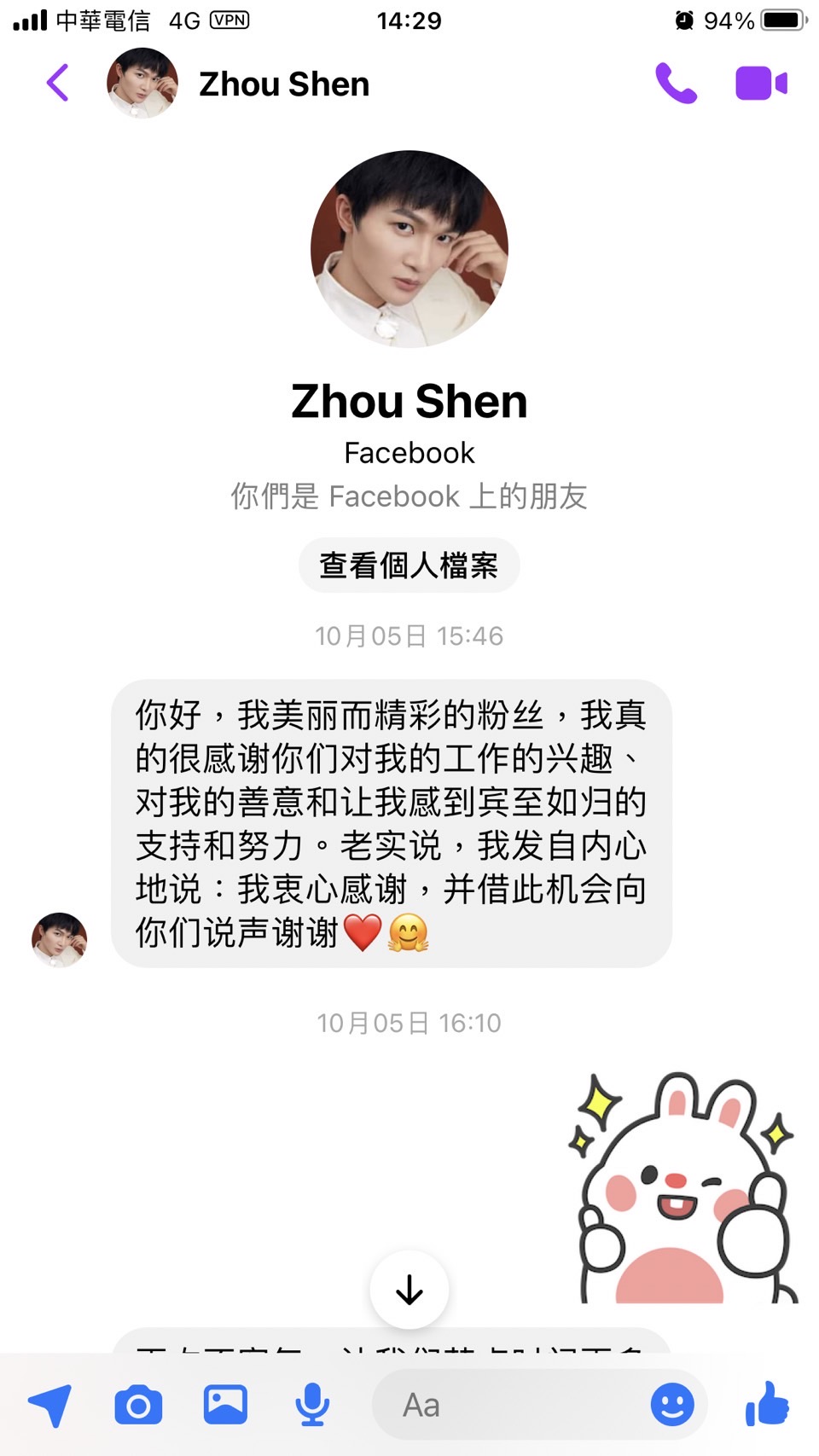Send a thumbs-up like
819x1456 pixels.
click(x=767, y=1405)
